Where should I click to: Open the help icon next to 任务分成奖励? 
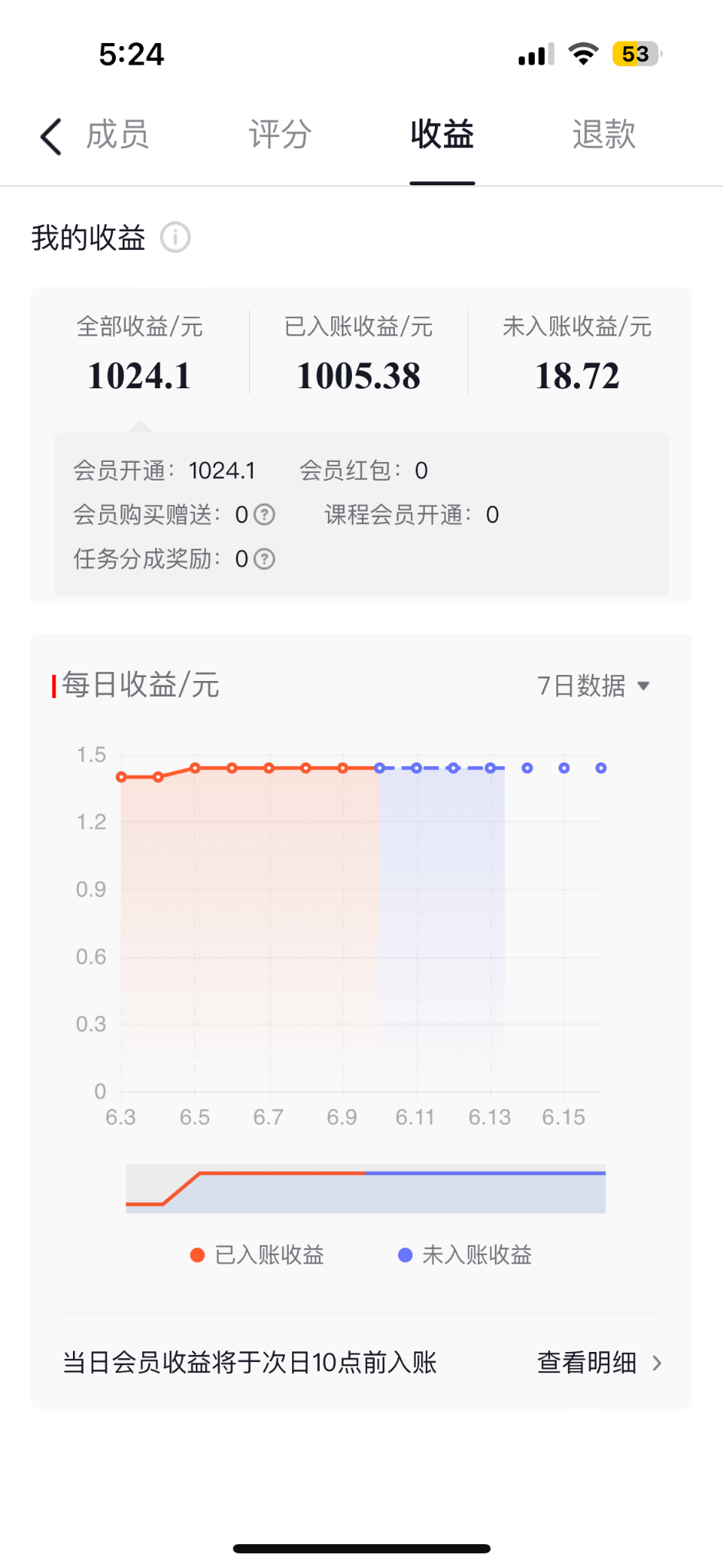click(264, 559)
